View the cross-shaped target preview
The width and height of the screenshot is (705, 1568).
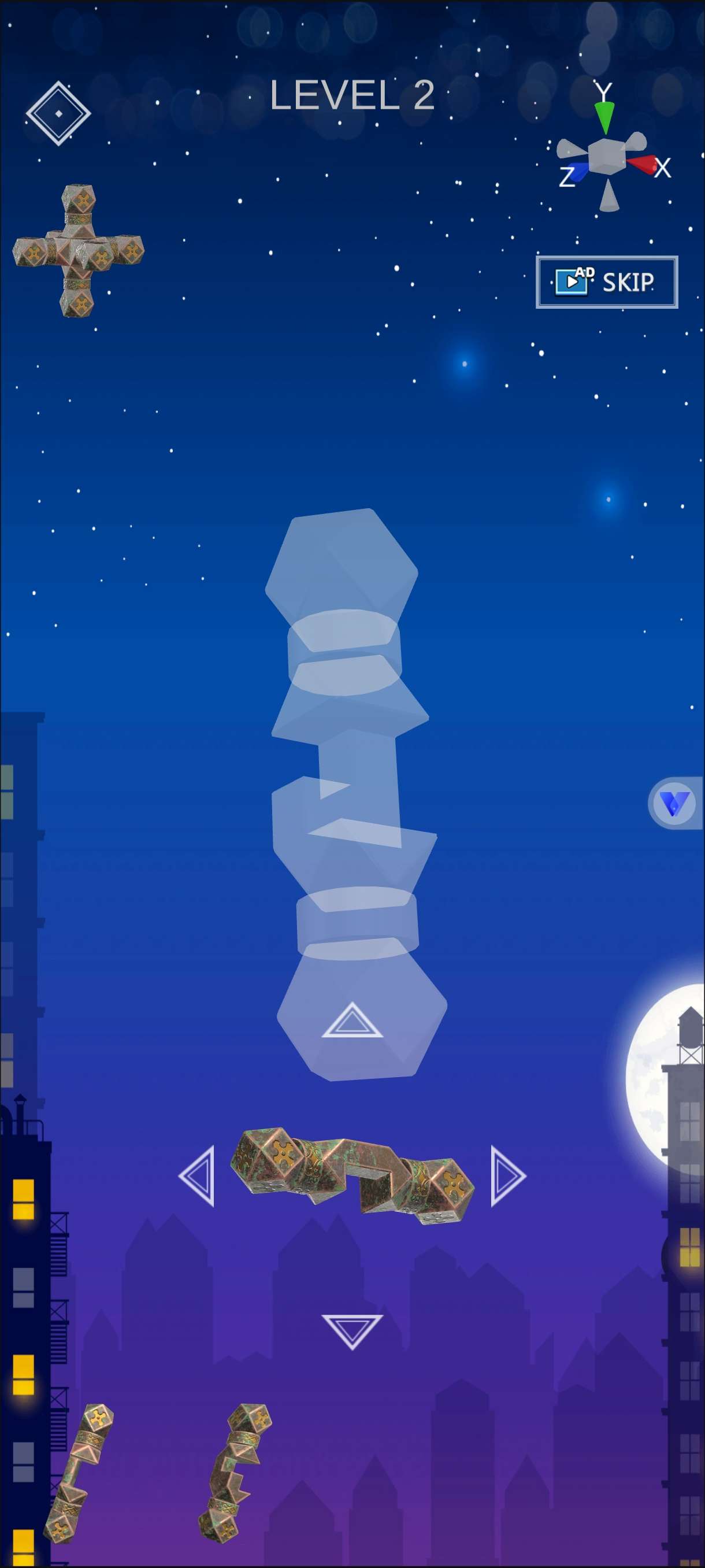tap(78, 251)
